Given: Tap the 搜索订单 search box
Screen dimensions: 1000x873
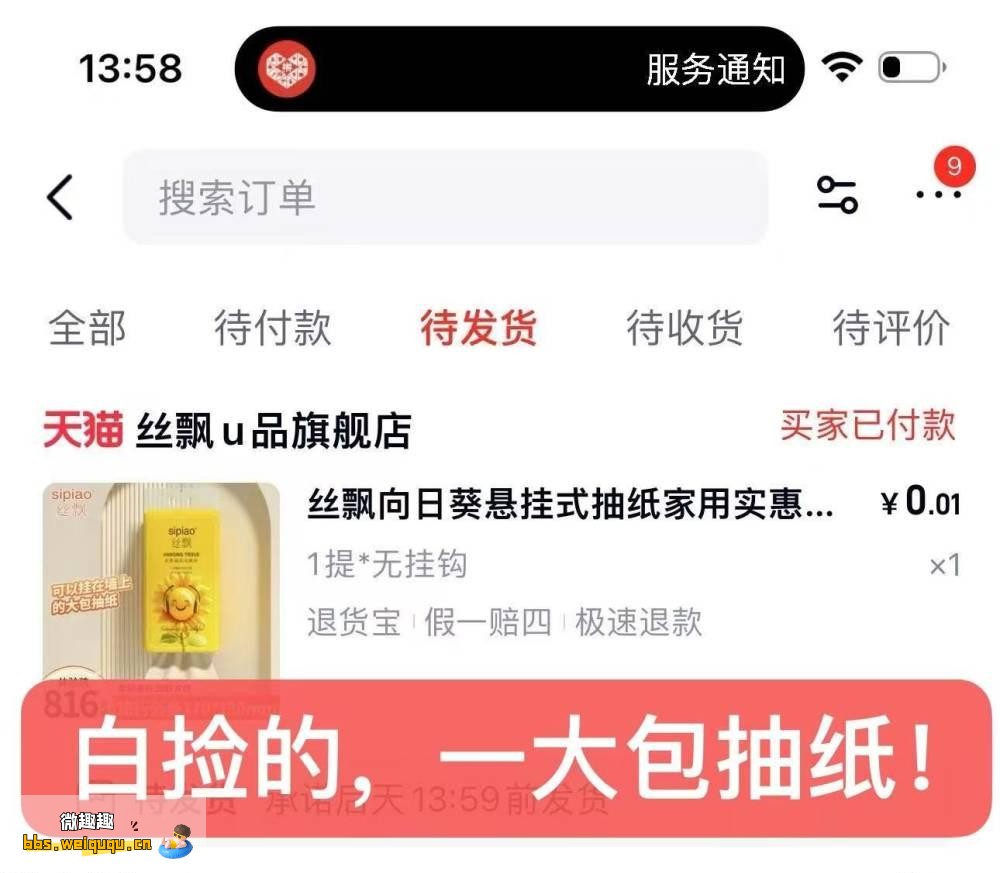Looking at the screenshot, I should pos(445,197).
